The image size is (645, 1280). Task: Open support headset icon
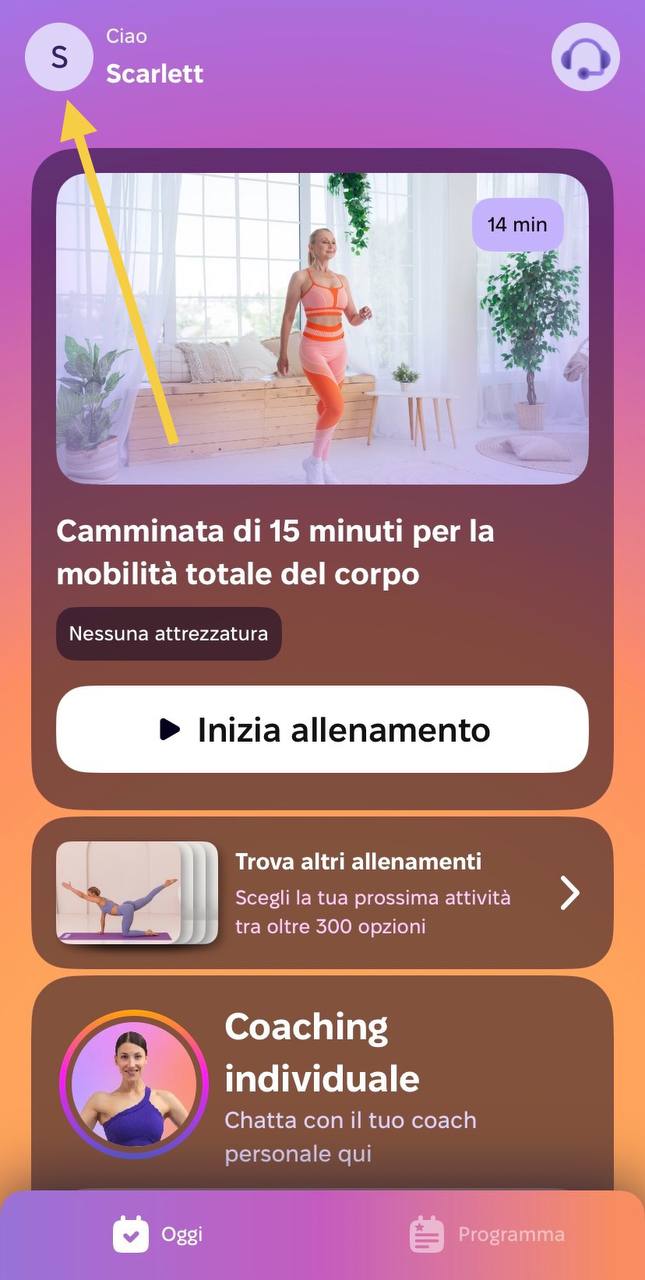[x=585, y=57]
